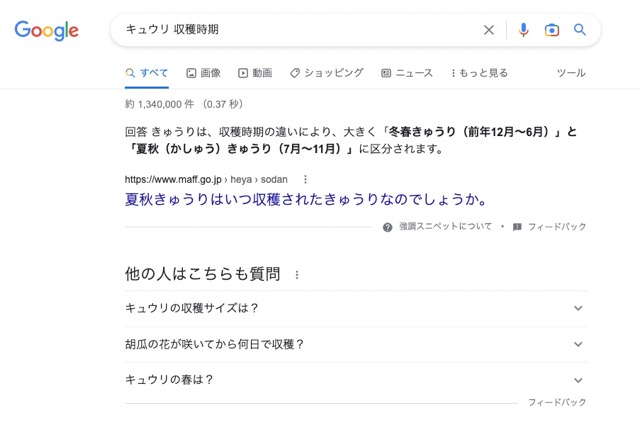Screen dimensions: 640x435
Task: Open 強調スニペットについて info
Action: [x=437, y=227]
